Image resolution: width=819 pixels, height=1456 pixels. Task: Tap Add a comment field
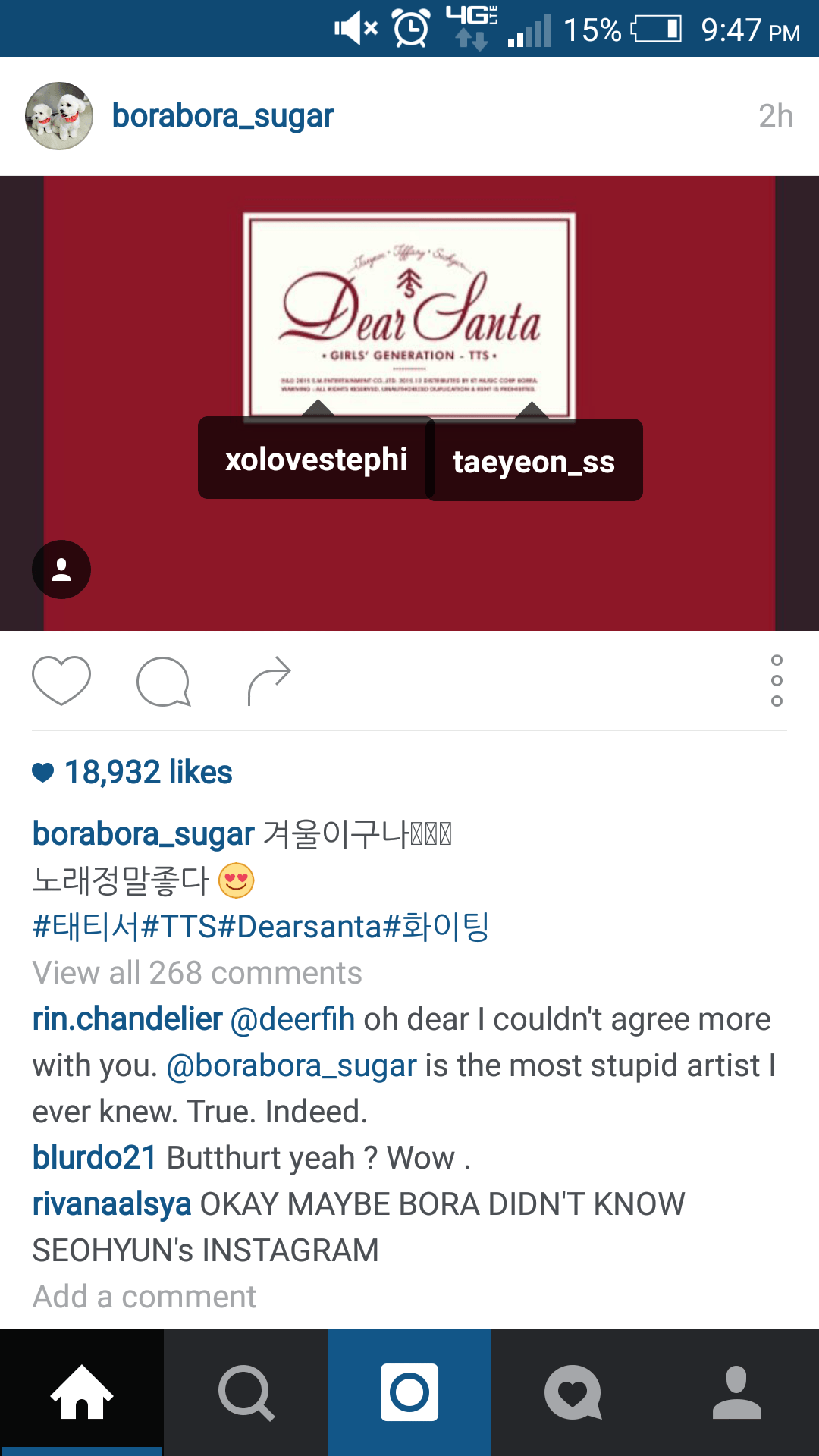[144, 1297]
